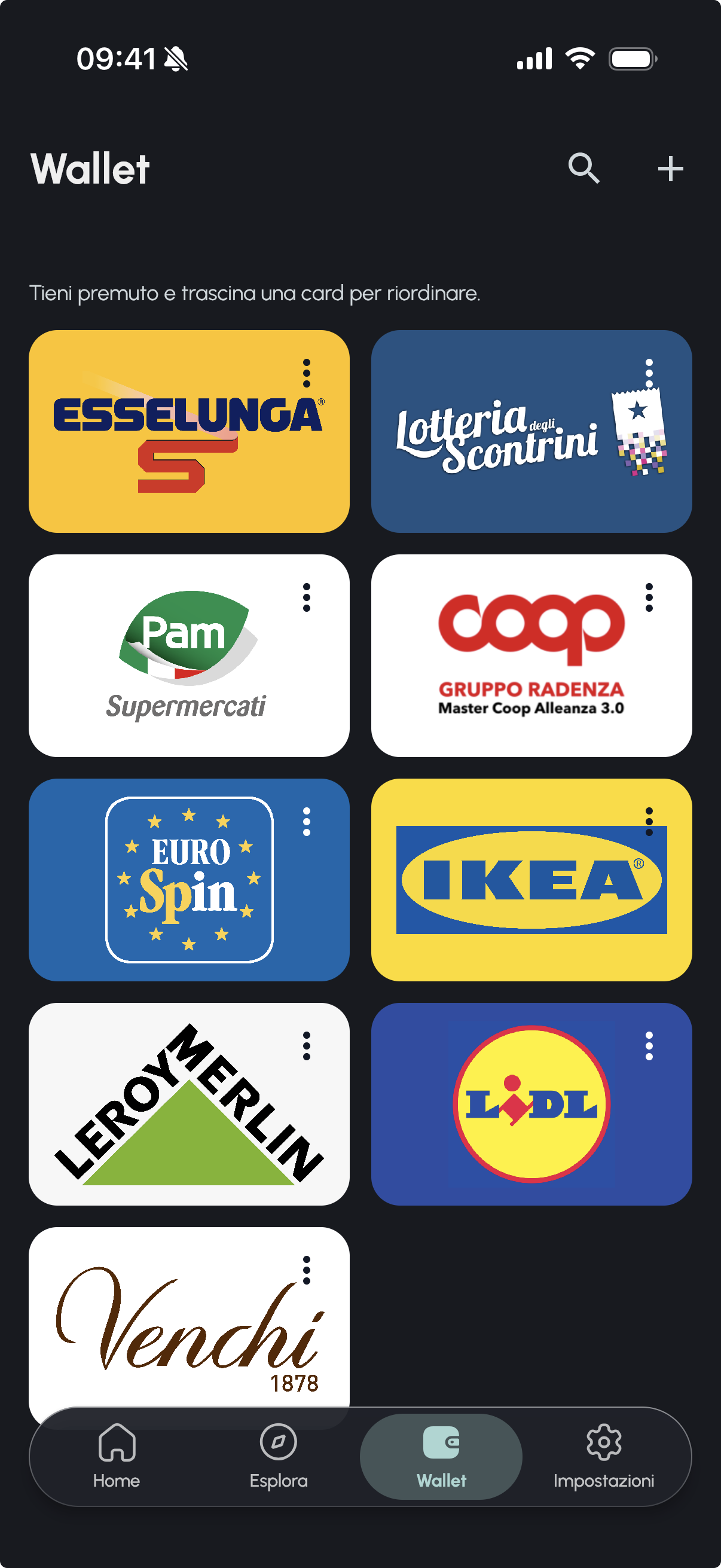Tap the plus icon to add a new card

(x=670, y=170)
